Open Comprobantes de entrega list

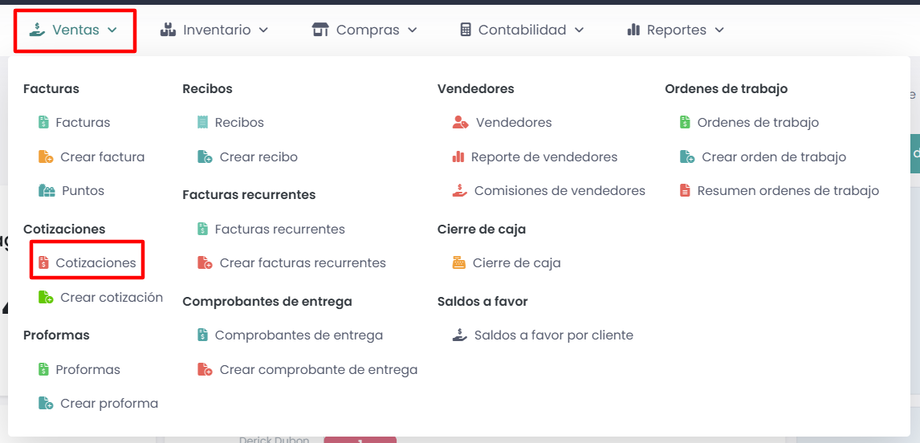pyautogui.click(x=298, y=335)
